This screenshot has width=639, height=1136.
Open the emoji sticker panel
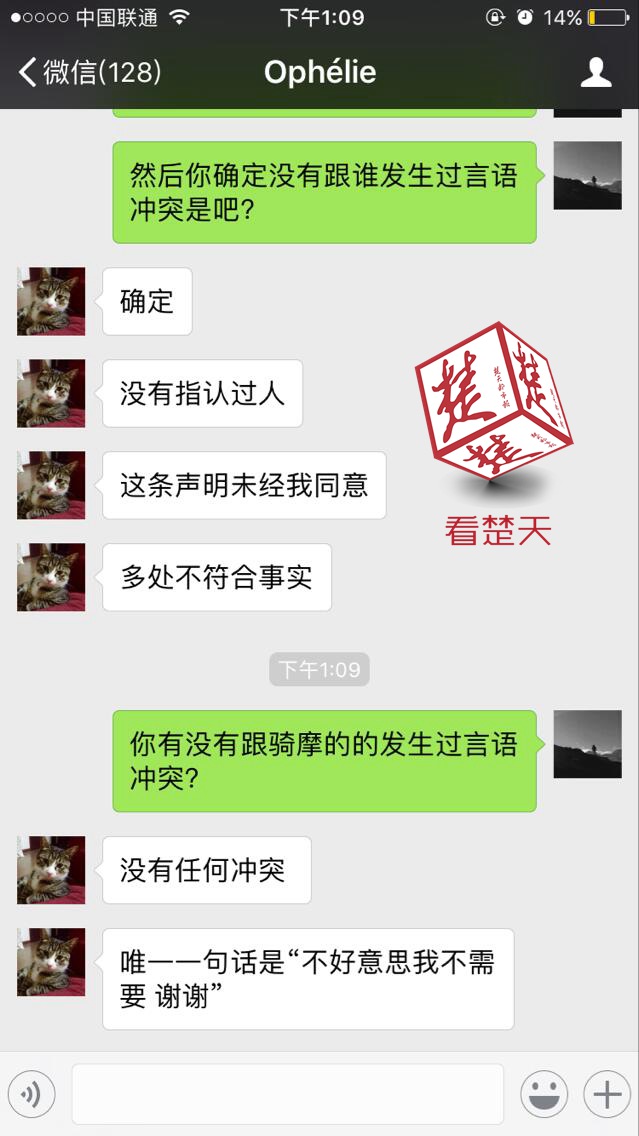544,1094
